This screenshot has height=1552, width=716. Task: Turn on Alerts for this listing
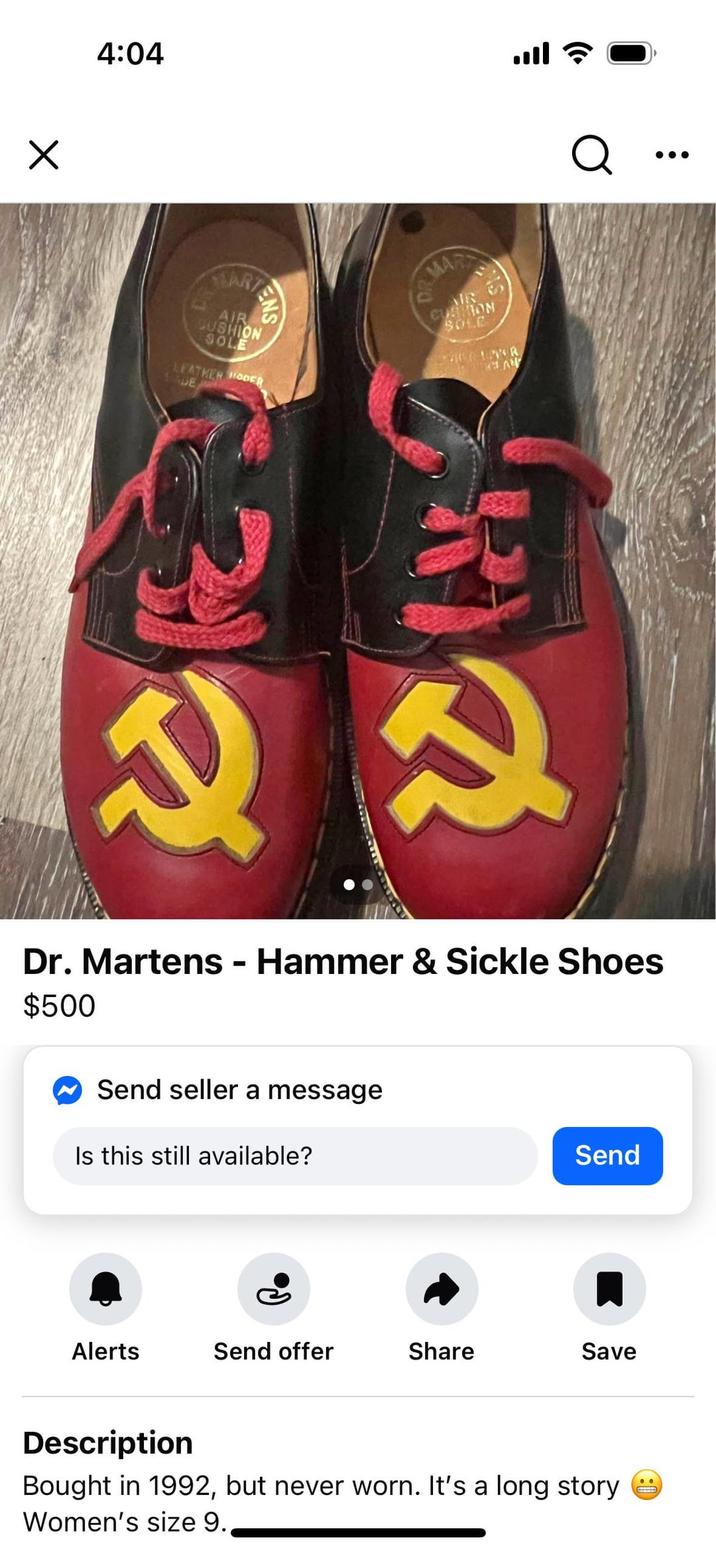click(x=105, y=1289)
